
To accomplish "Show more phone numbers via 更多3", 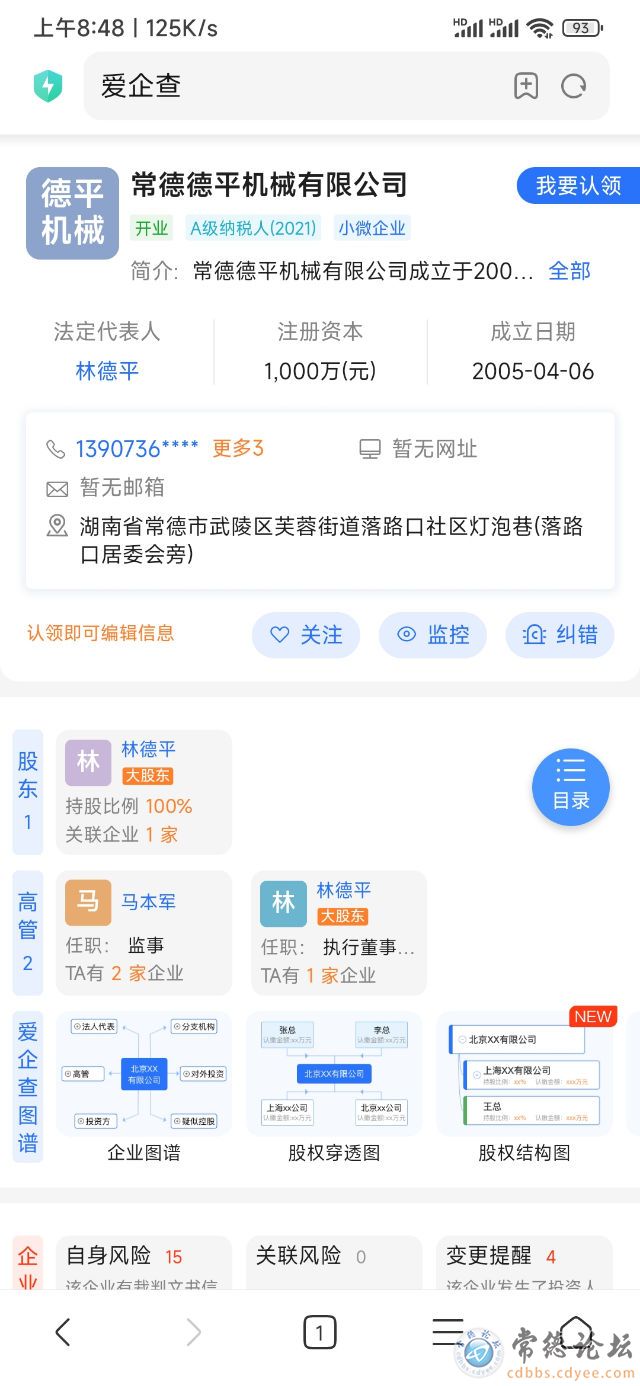I will point(238,448).
